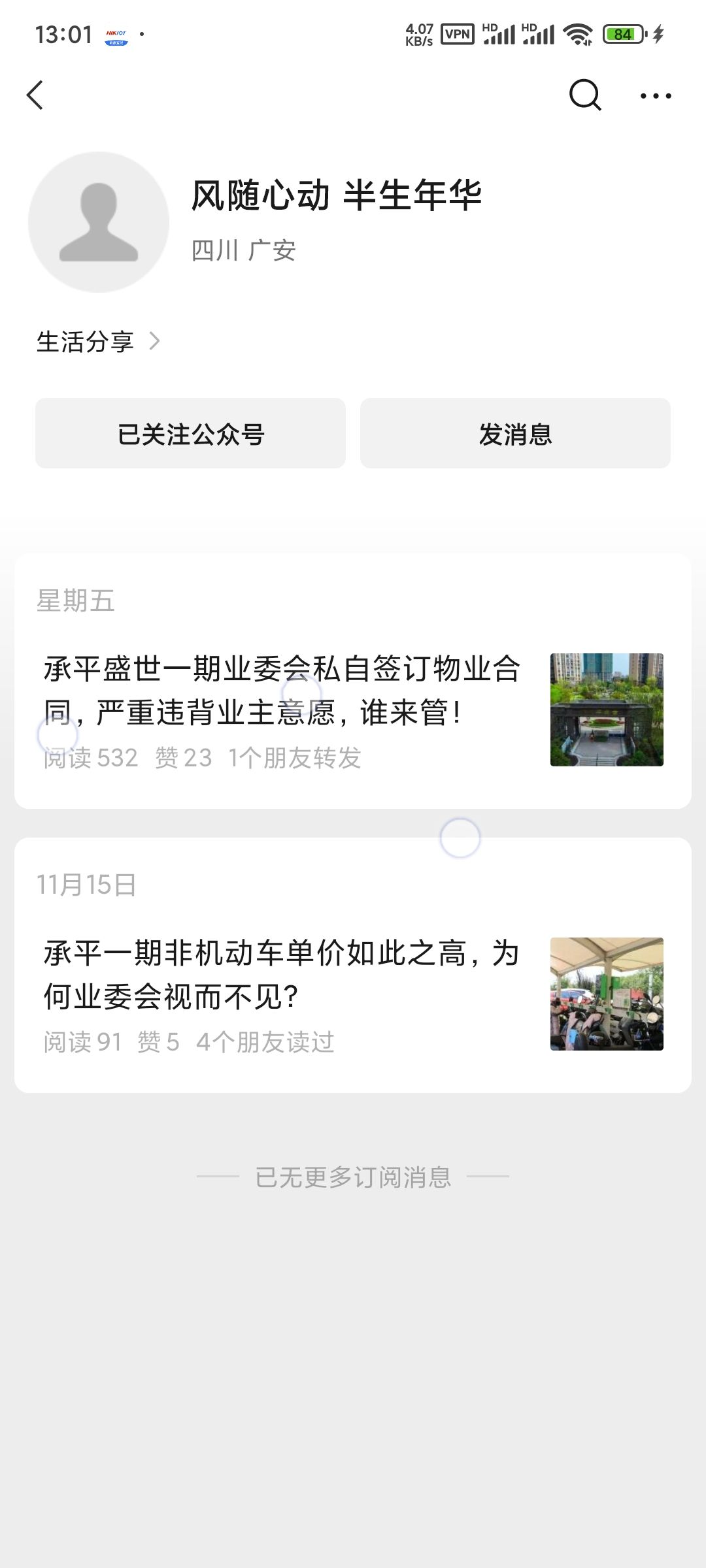This screenshot has width=706, height=1568.
Task: Search within this official account
Action: point(584,95)
